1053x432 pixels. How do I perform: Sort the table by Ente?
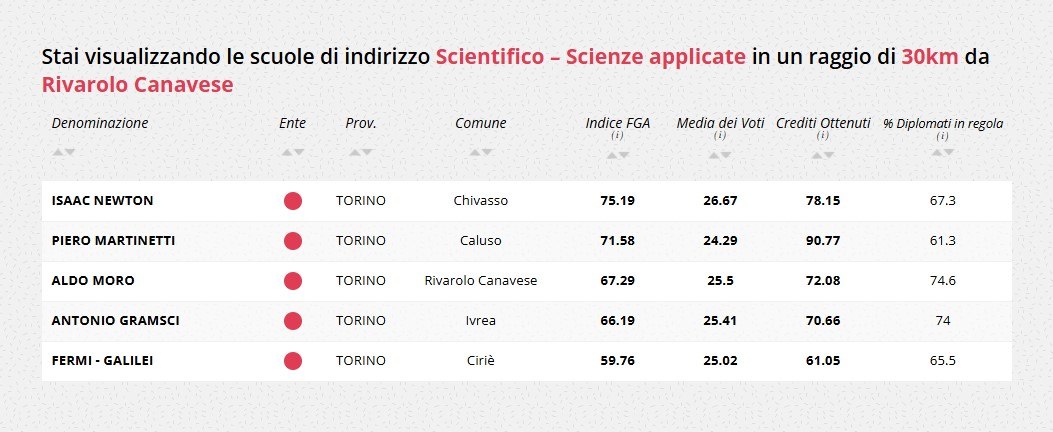pyautogui.click(x=293, y=152)
